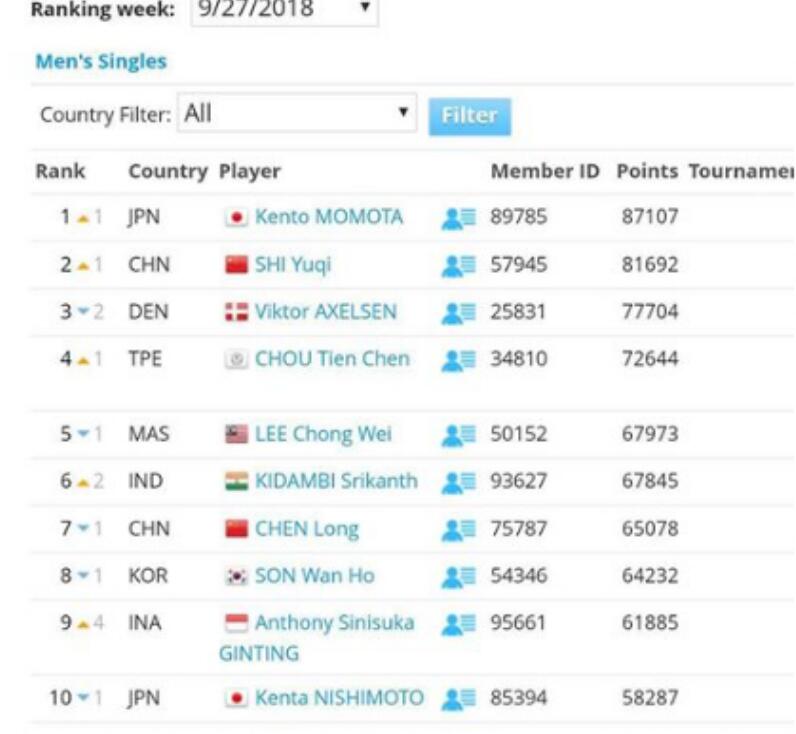Open Viktor AXELSEN's player page

pyautogui.click(x=325, y=311)
